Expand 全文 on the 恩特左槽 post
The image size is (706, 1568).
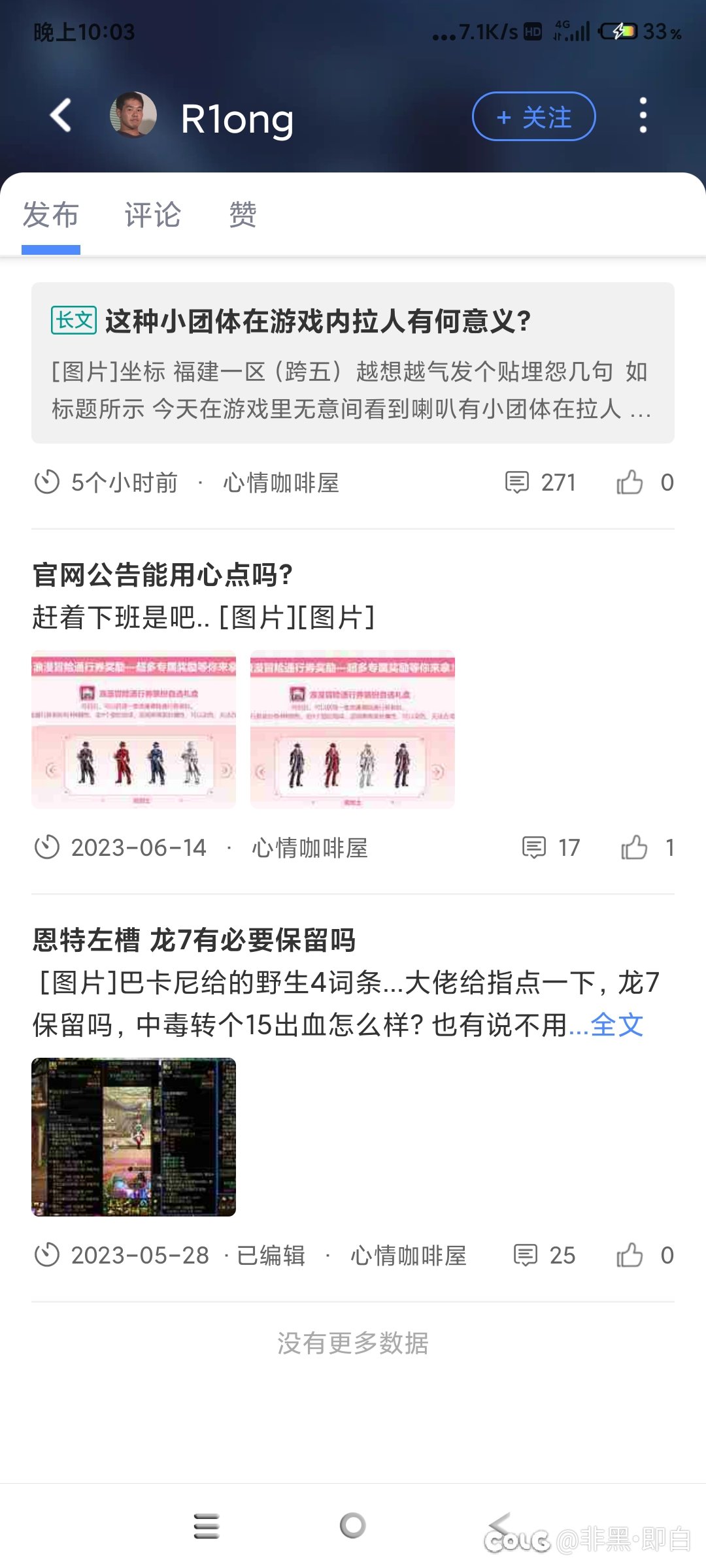coord(617,1025)
